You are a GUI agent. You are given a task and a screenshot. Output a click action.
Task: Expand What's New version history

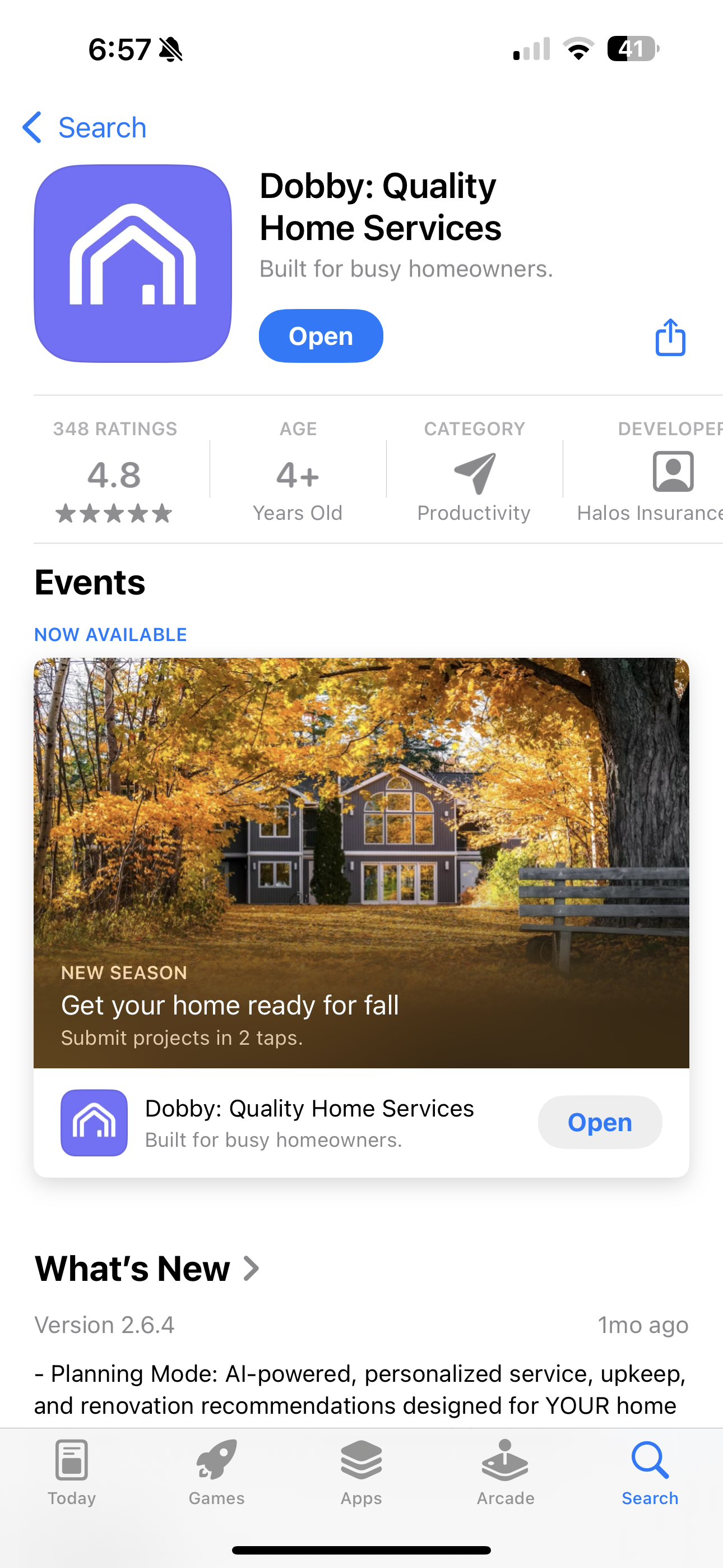click(147, 1269)
